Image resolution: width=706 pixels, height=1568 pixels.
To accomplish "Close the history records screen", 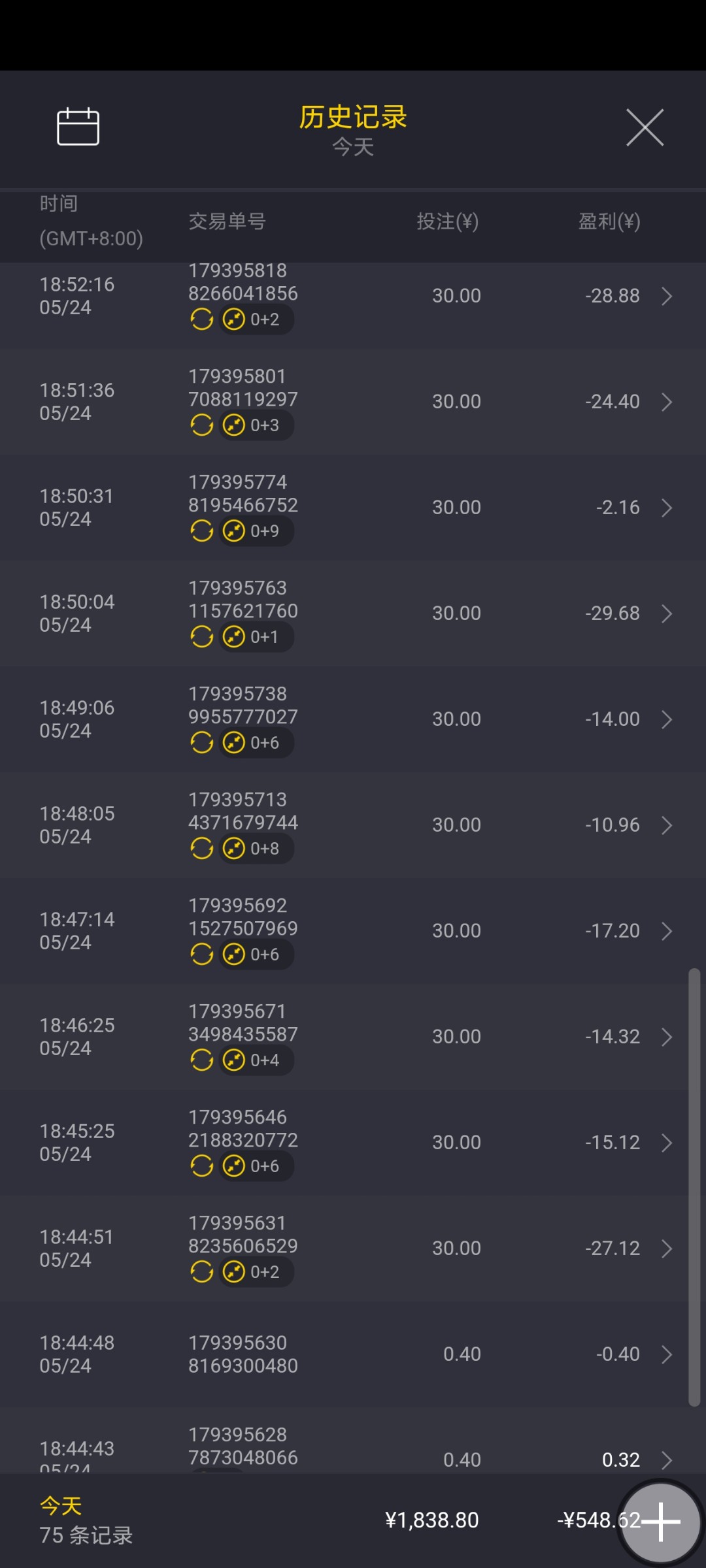I will click(x=645, y=127).
